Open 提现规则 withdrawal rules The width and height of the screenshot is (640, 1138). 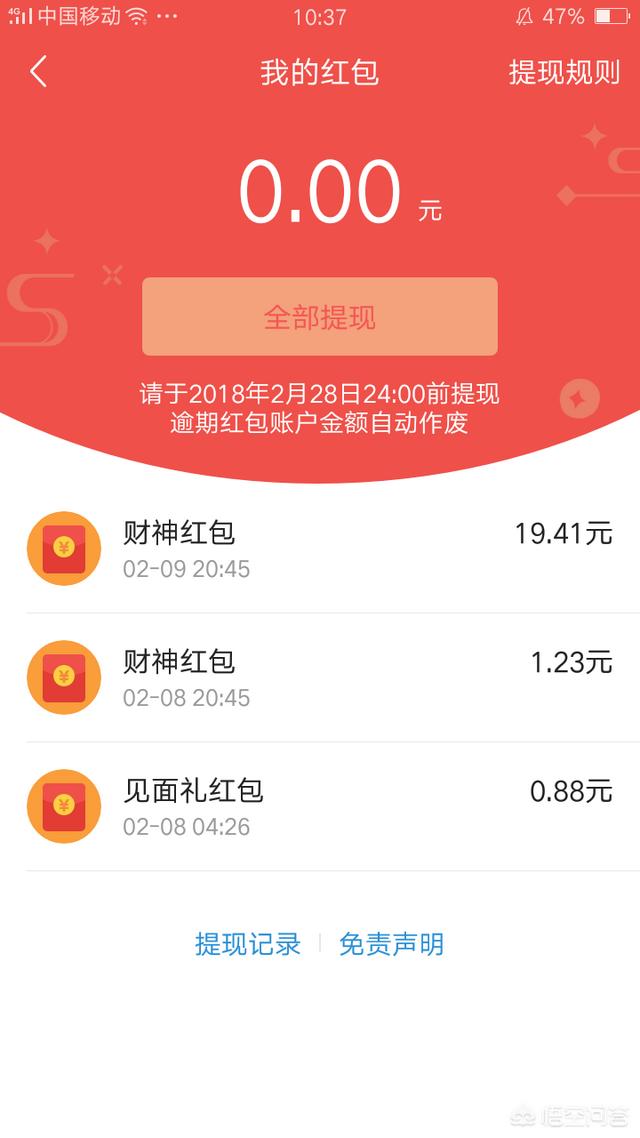pos(564,73)
